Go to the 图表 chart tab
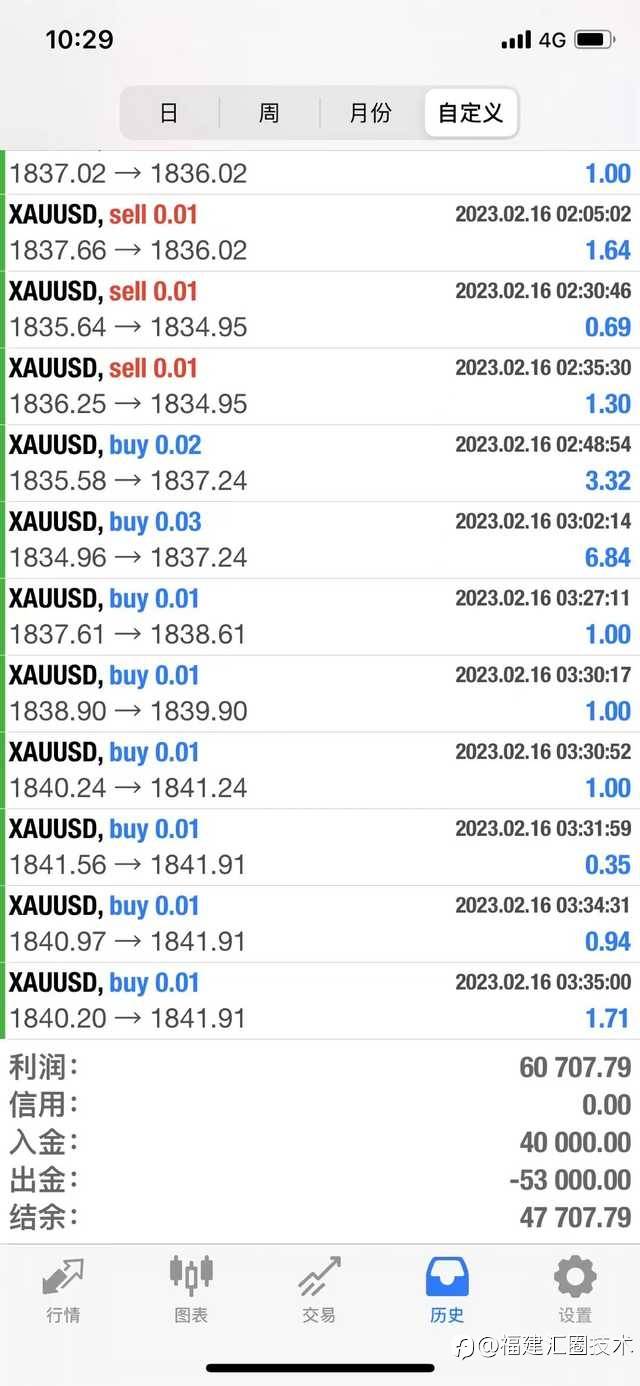This screenshot has width=640, height=1386. point(191,1290)
